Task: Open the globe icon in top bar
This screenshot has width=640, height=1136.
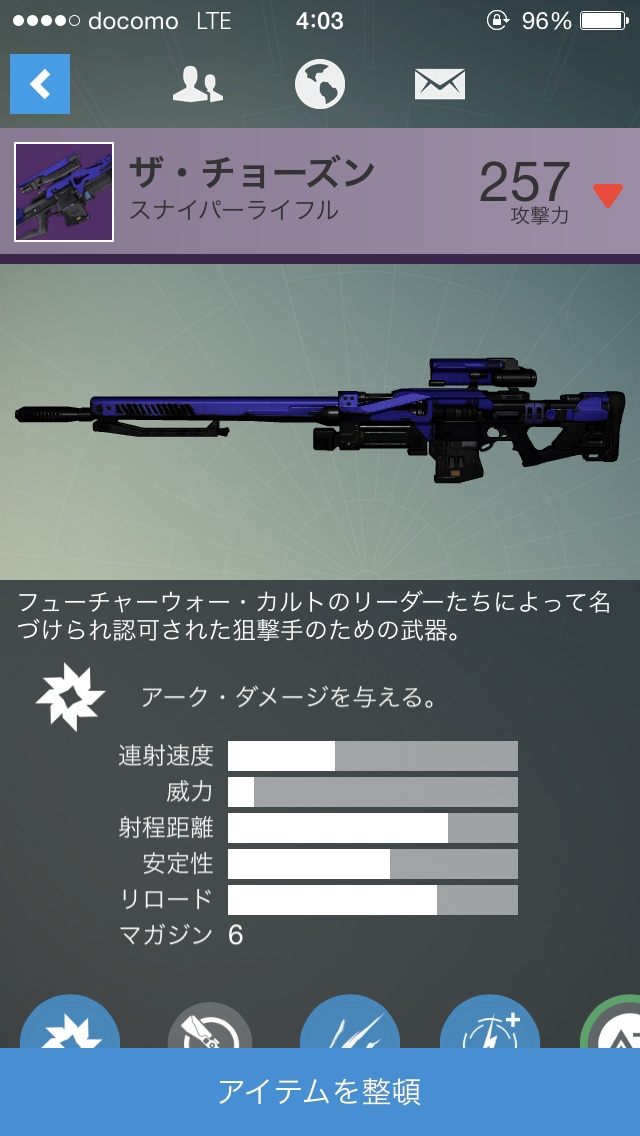Action: point(320,84)
